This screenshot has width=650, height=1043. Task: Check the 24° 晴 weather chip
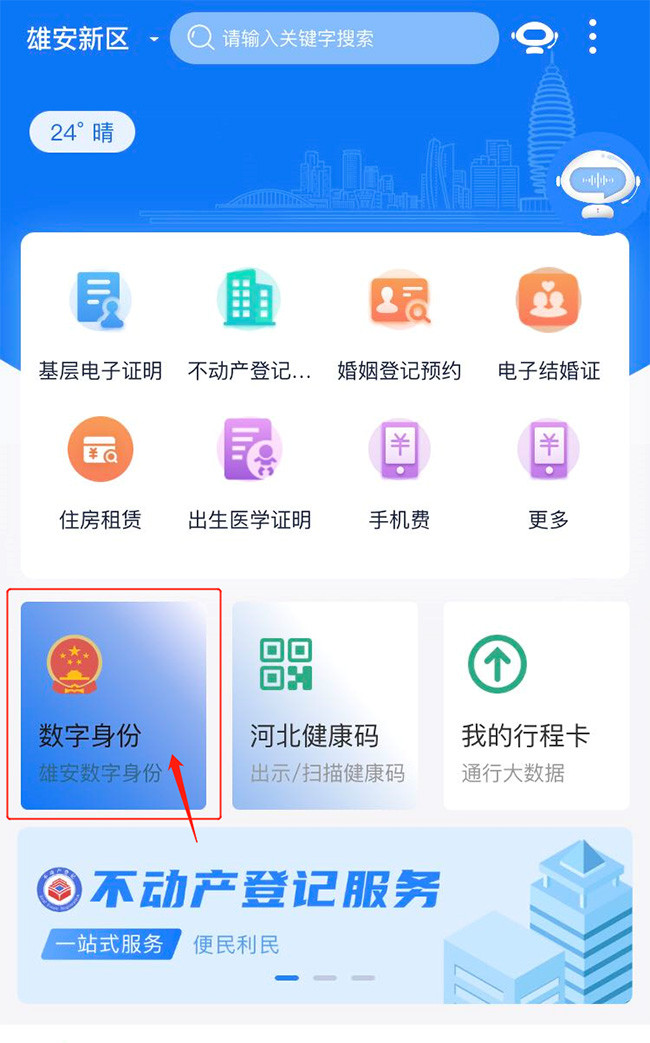[82, 132]
